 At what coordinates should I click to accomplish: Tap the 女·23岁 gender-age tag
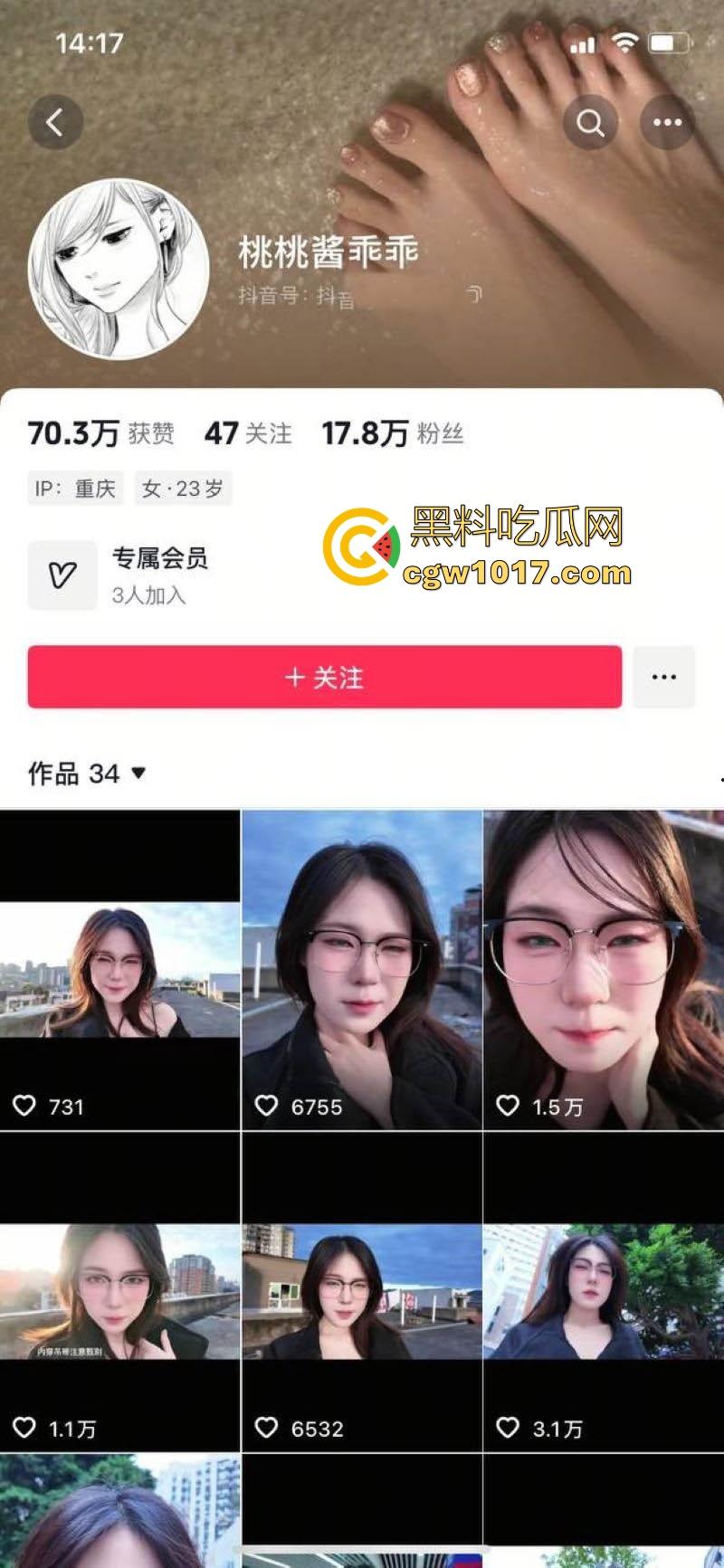[183, 488]
